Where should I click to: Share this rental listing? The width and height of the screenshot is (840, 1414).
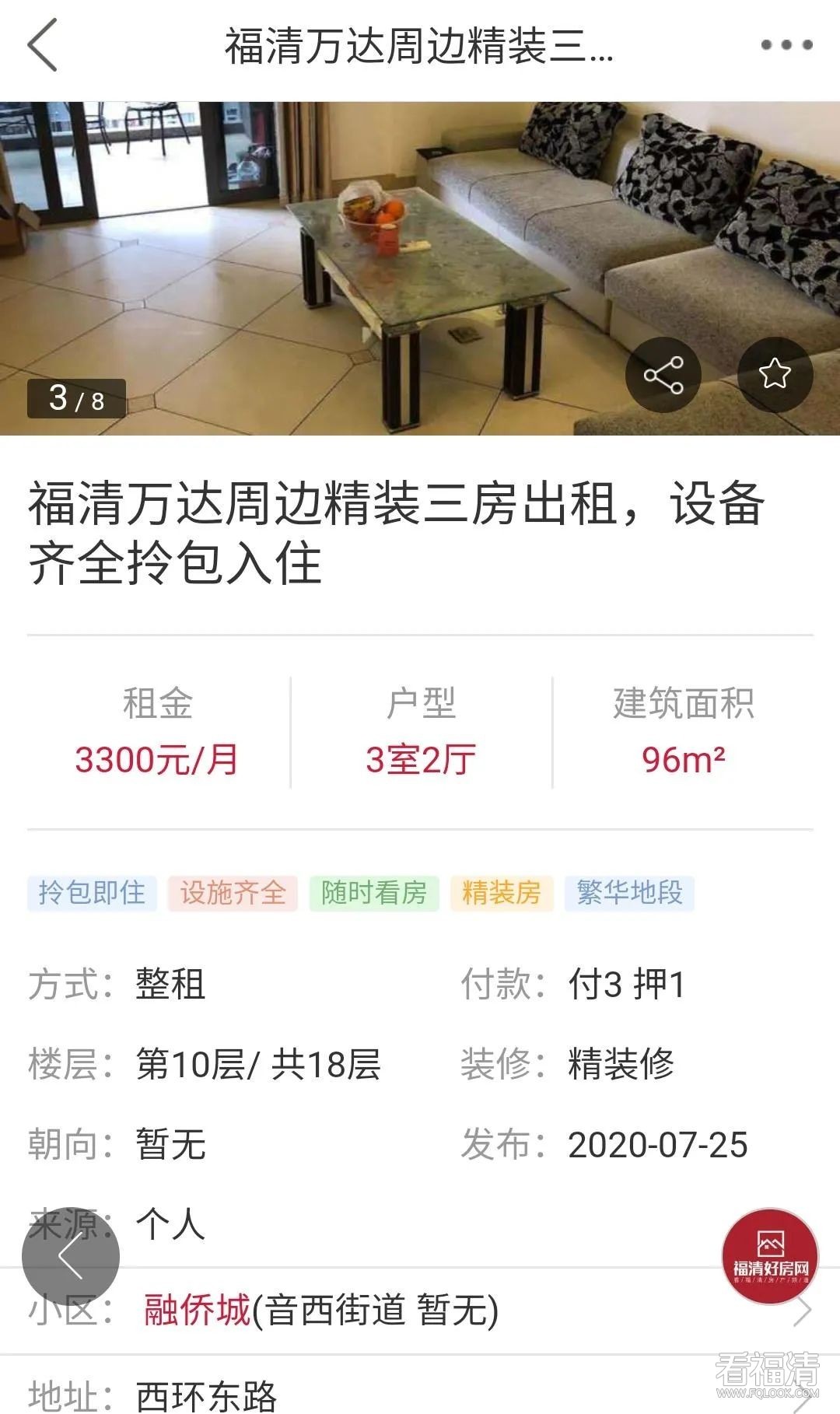(663, 376)
